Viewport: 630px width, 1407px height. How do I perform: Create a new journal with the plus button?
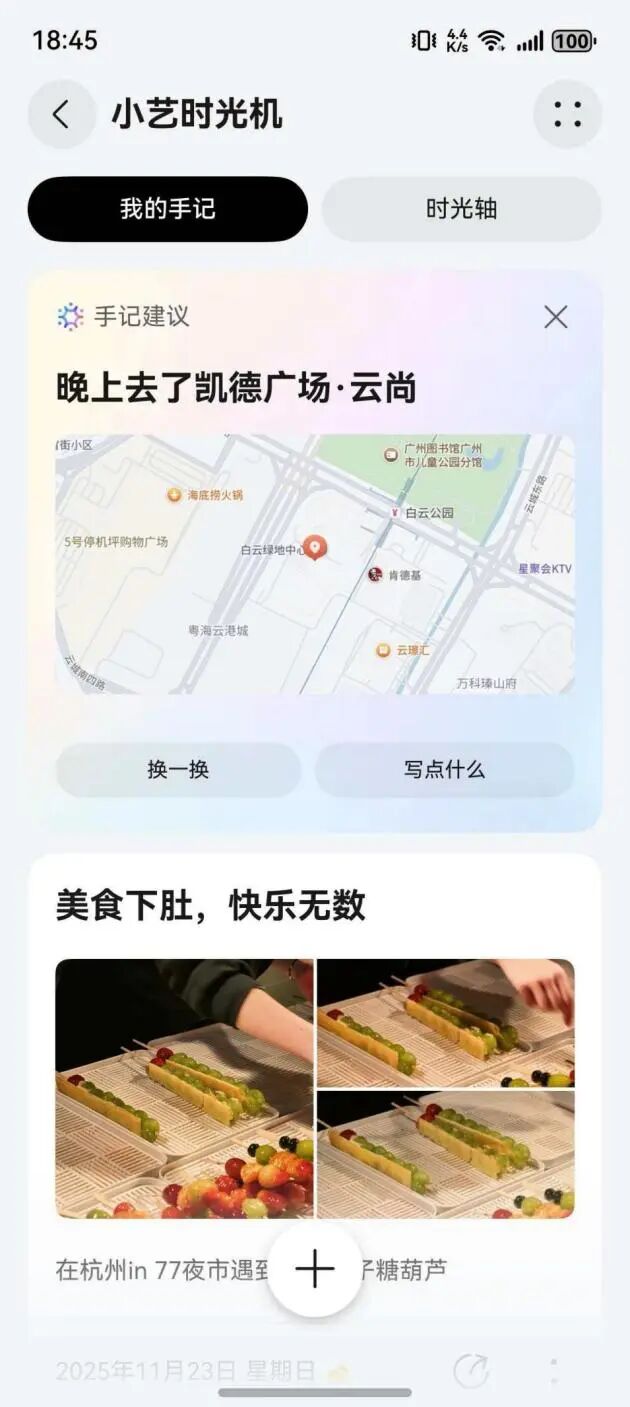[315, 1269]
